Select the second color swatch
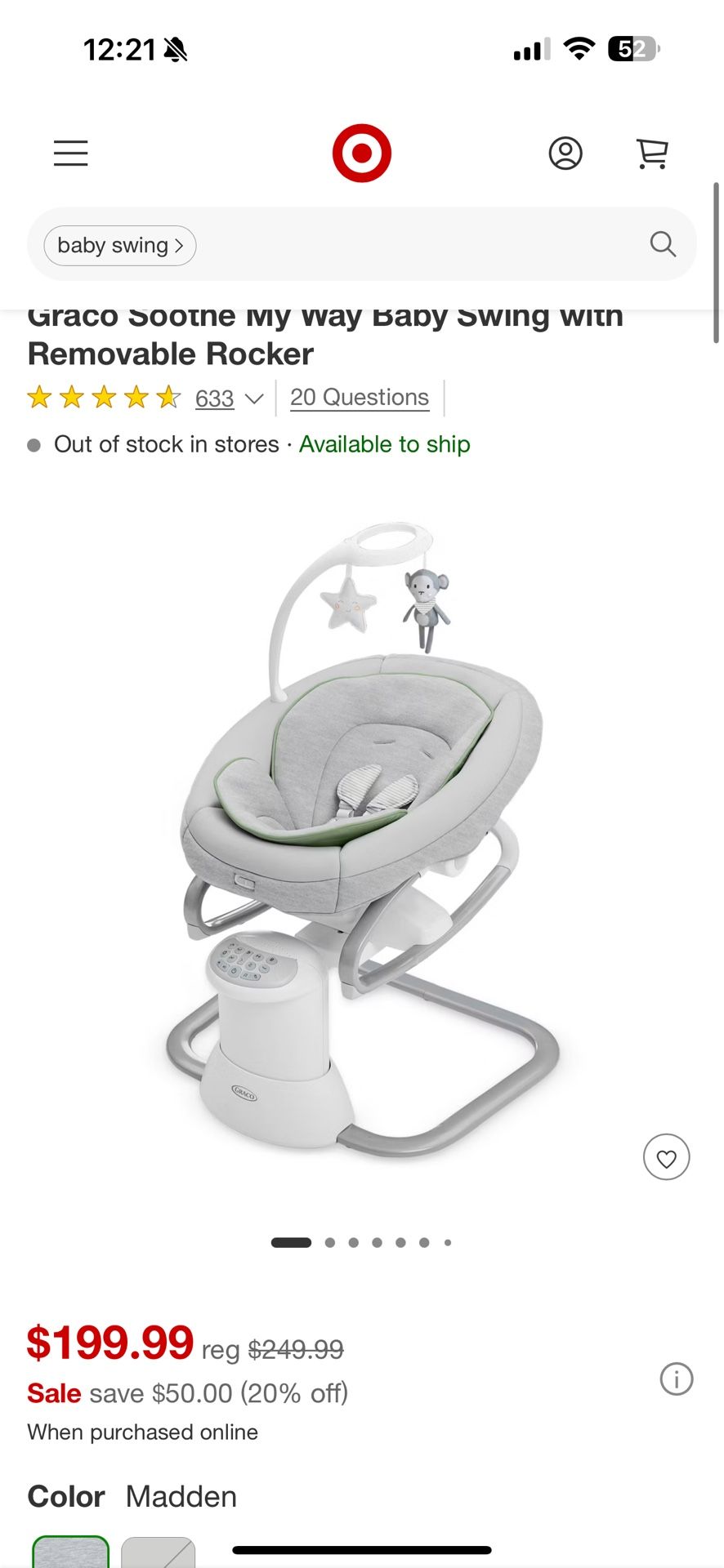The width and height of the screenshot is (724, 1568). click(x=159, y=1552)
